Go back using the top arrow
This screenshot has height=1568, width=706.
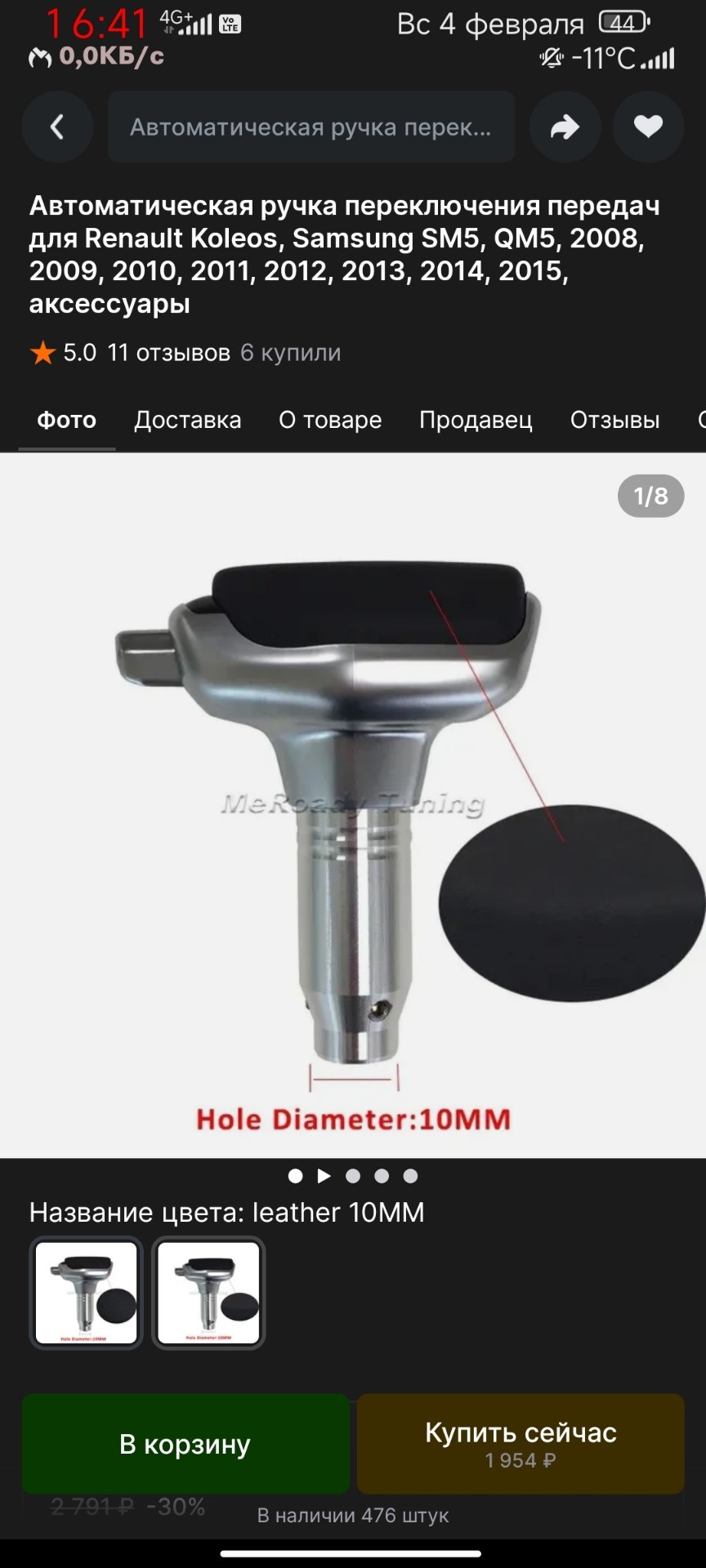point(57,127)
